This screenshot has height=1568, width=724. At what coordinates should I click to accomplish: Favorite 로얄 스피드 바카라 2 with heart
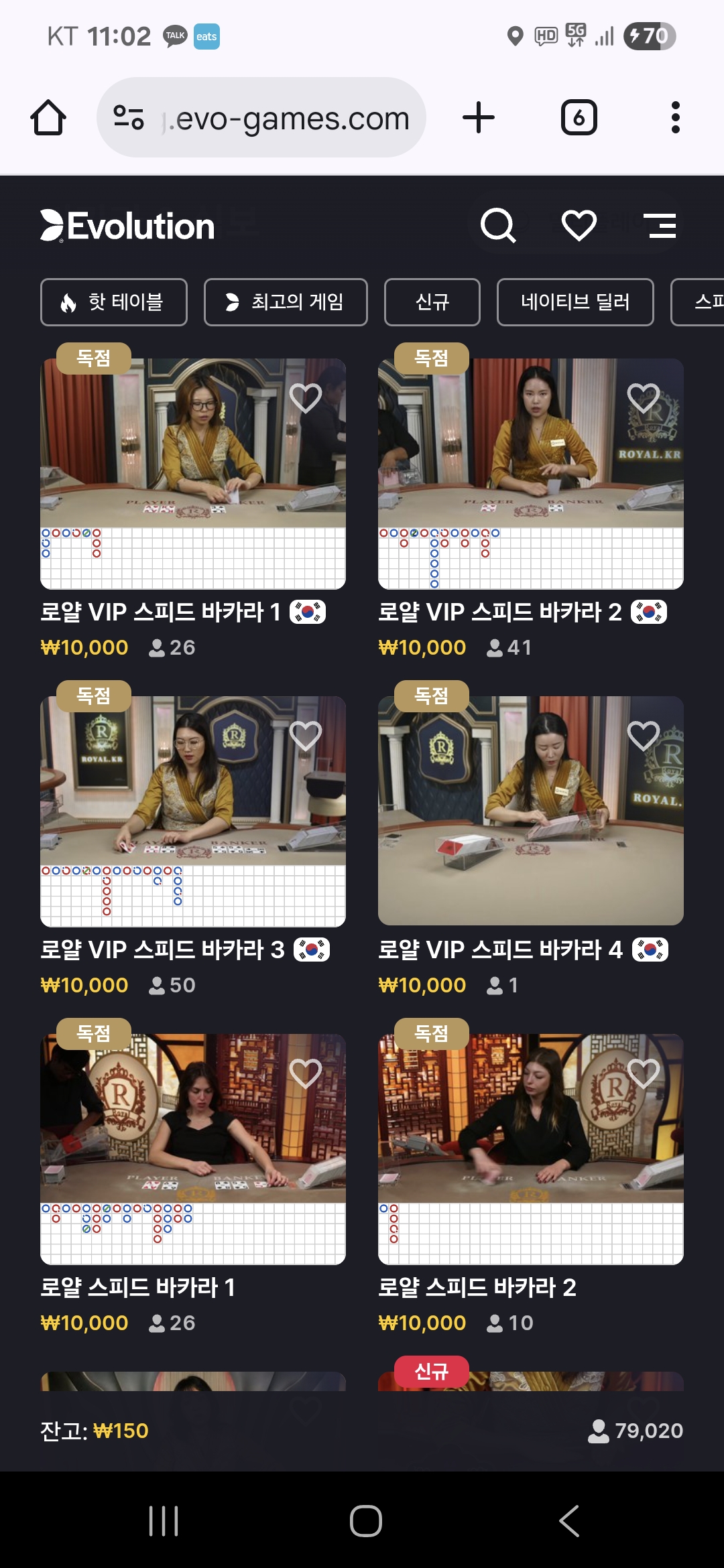643,1073
